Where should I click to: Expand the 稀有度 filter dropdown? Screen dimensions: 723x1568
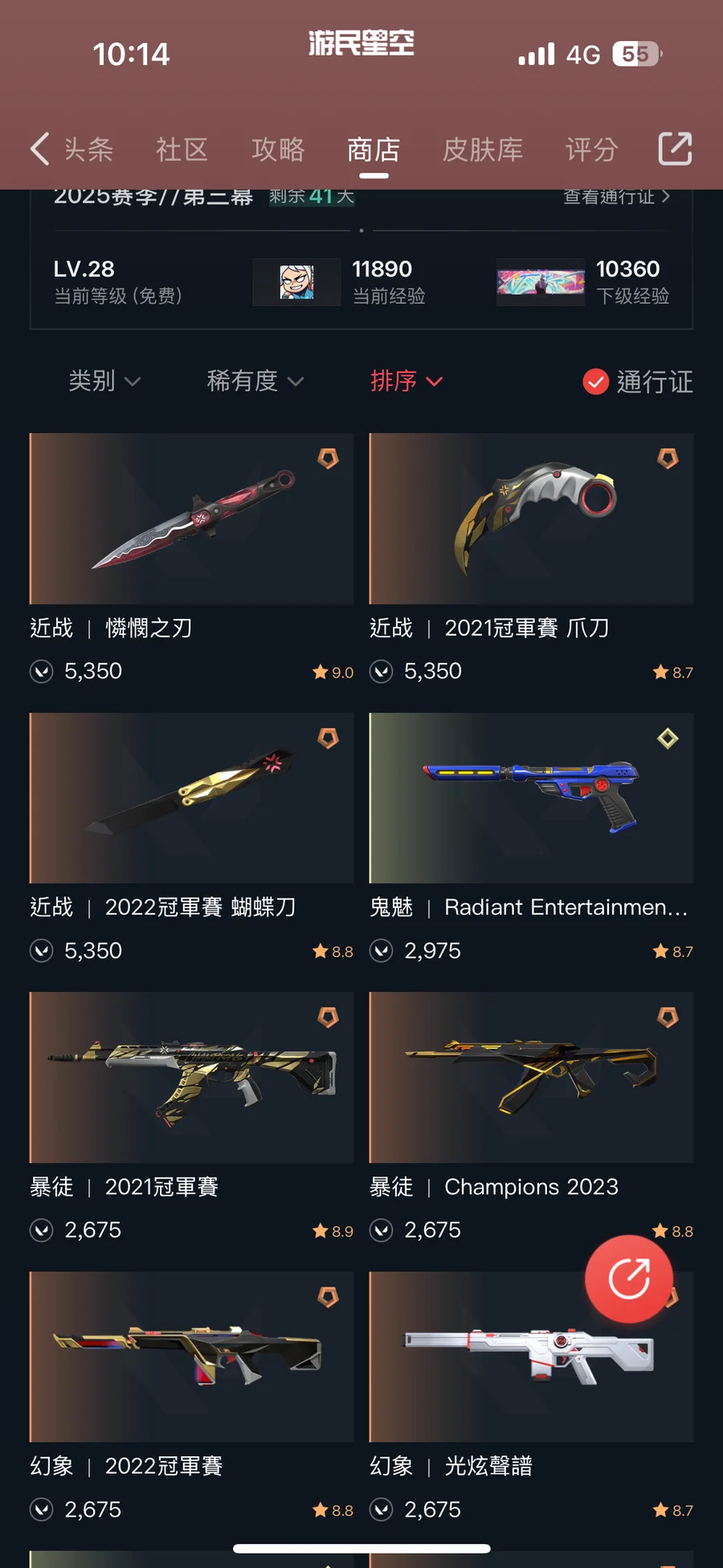pyautogui.click(x=255, y=381)
